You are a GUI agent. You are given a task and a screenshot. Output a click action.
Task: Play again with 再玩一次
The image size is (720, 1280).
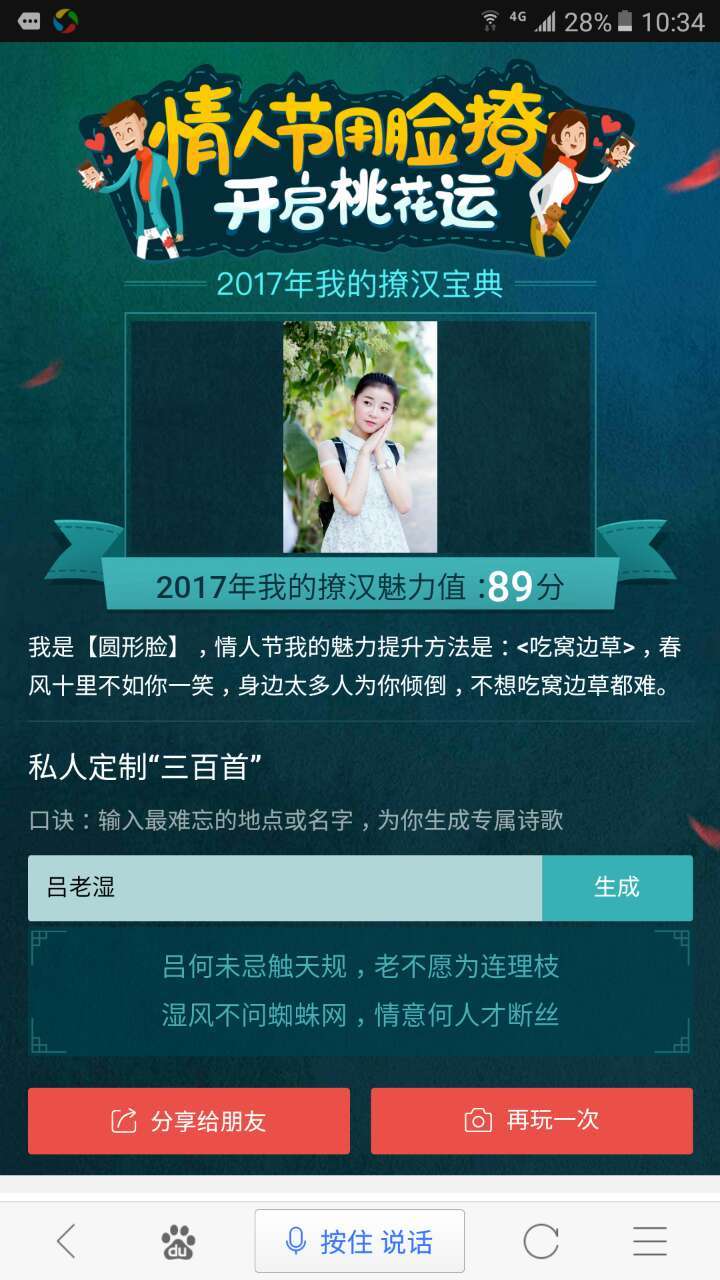click(x=532, y=1121)
